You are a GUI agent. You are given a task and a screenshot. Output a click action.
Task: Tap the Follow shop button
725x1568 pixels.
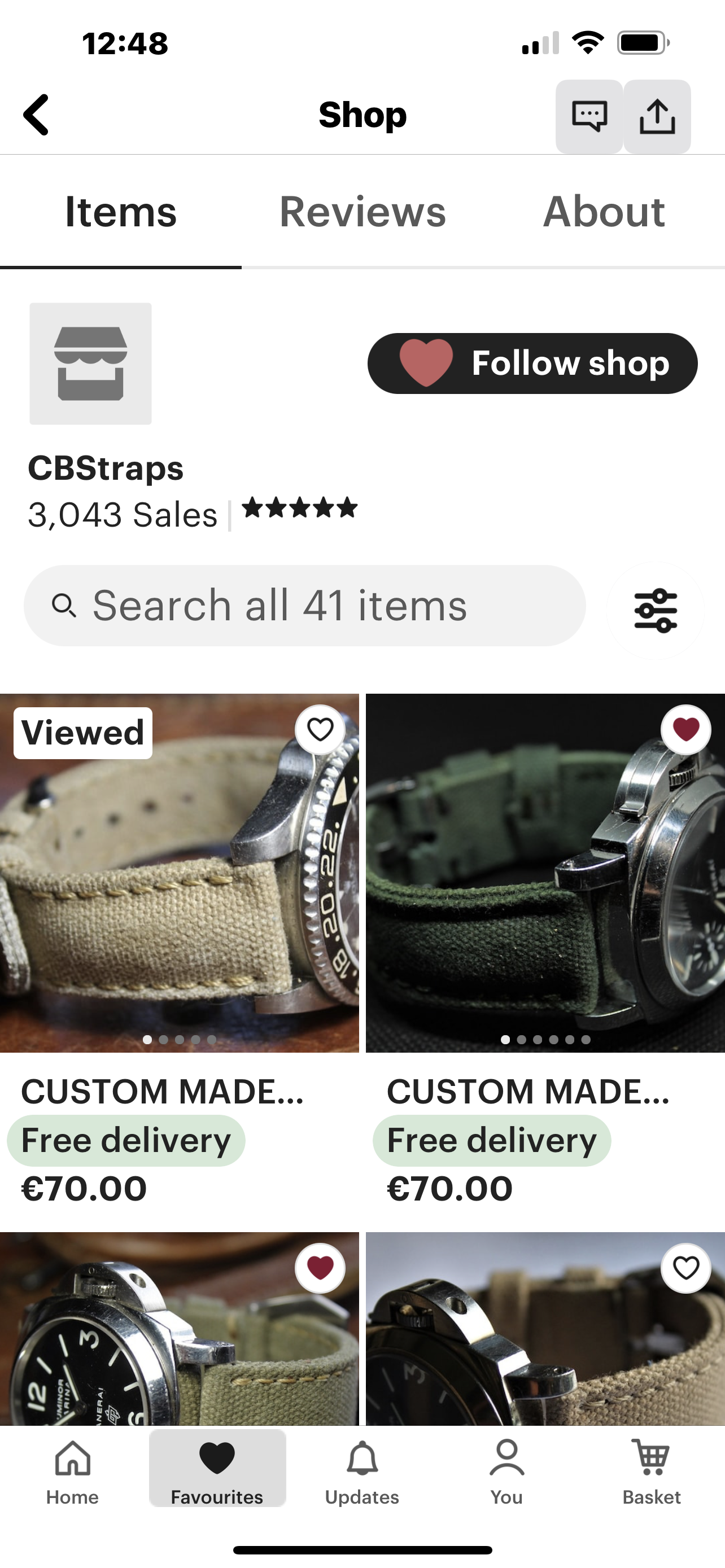[x=532, y=363]
